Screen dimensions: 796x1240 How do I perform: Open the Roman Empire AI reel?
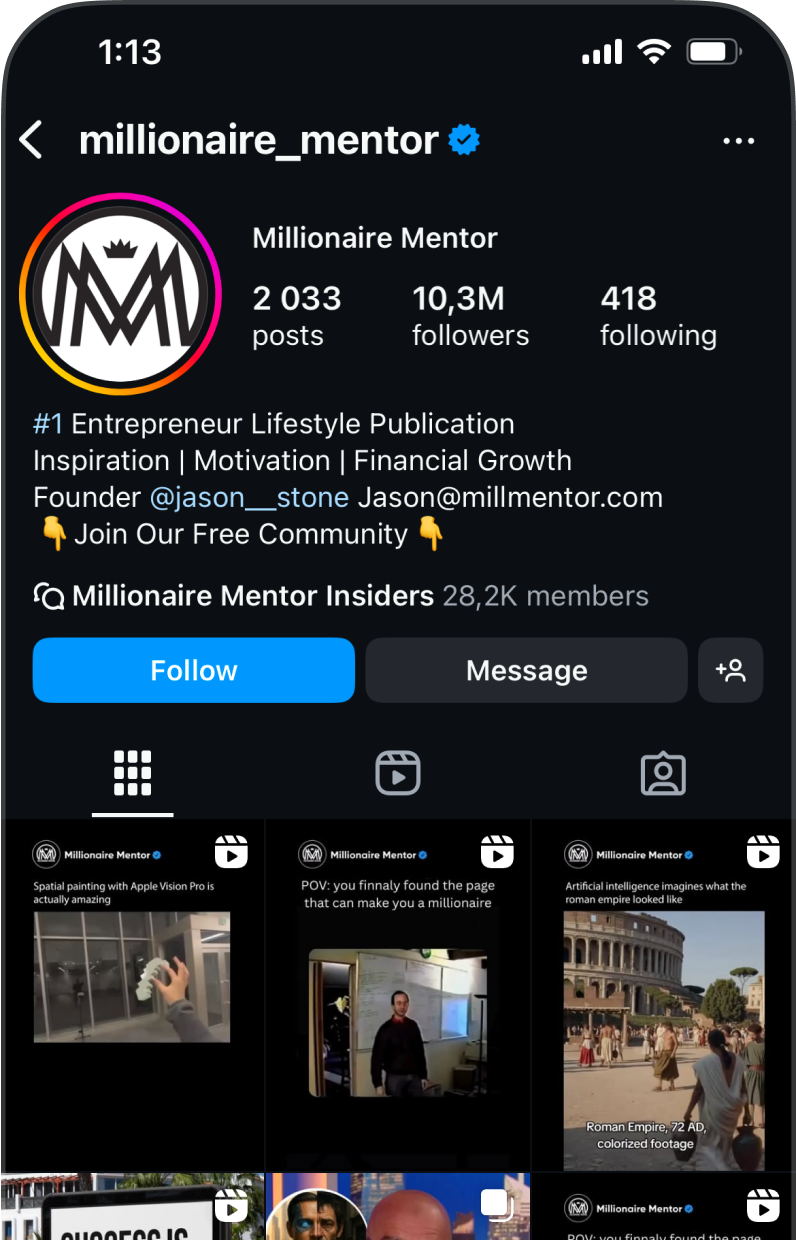(x=664, y=995)
